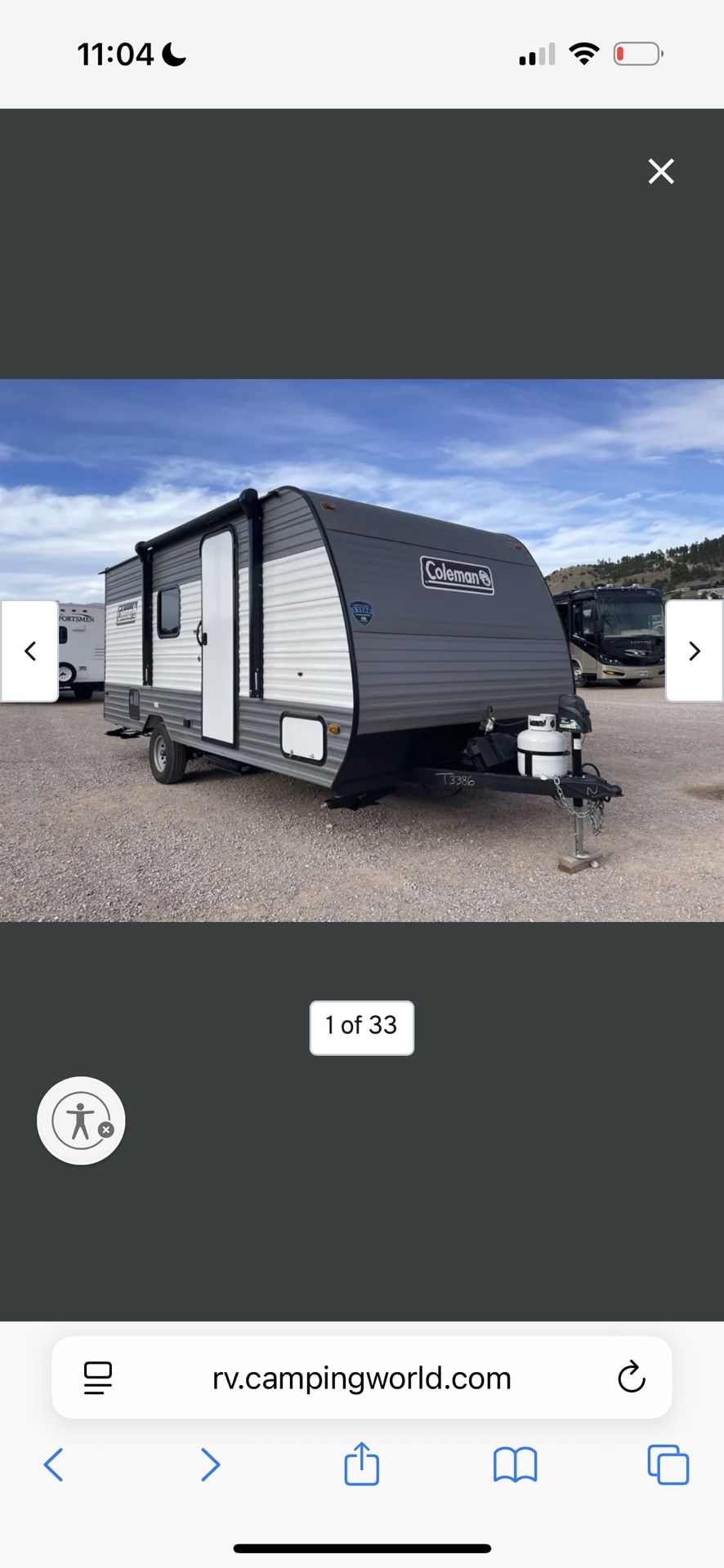Tap the 11:04 clock in the status bar
Viewport: 724px width, 1568px height.
[117, 53]
